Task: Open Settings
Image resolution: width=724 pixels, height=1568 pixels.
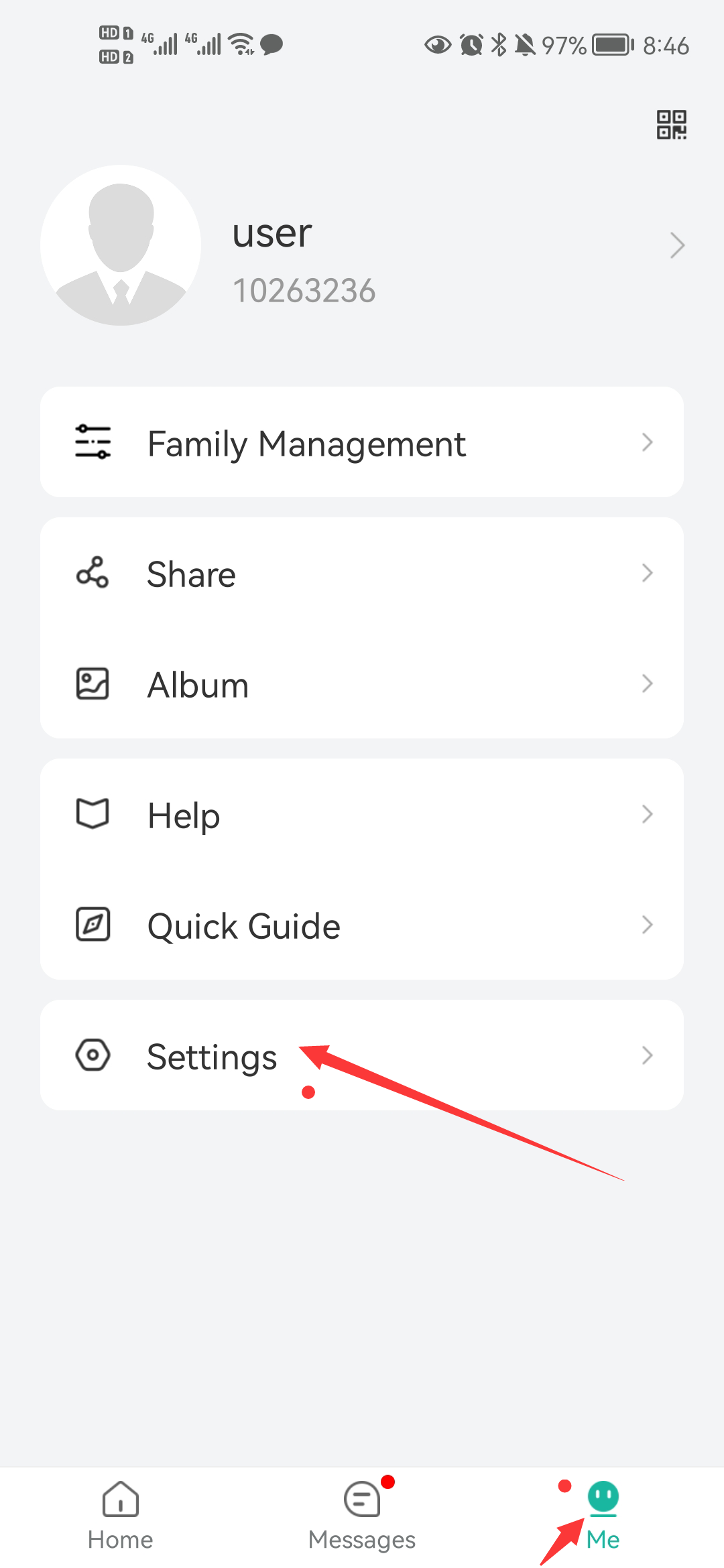Action: coord(362,1055)
